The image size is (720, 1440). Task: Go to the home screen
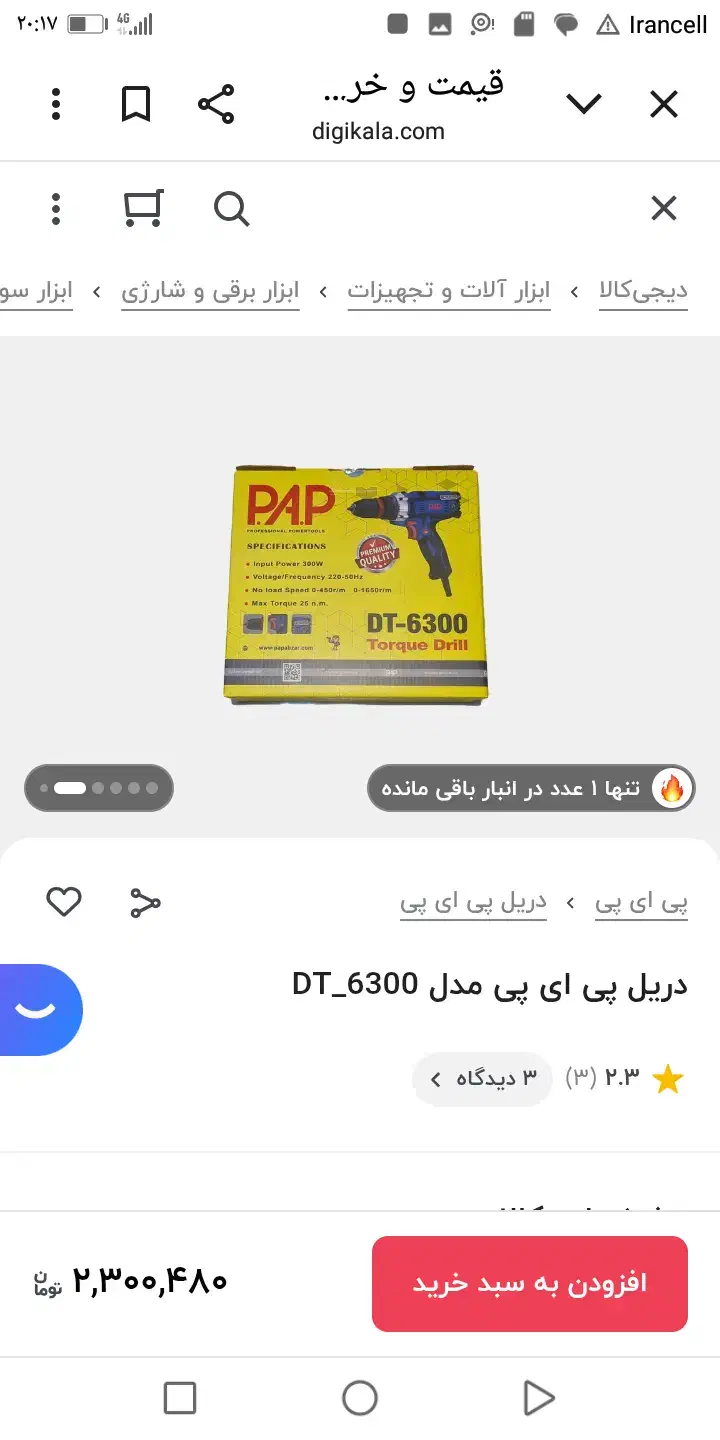coord(360,1397)
